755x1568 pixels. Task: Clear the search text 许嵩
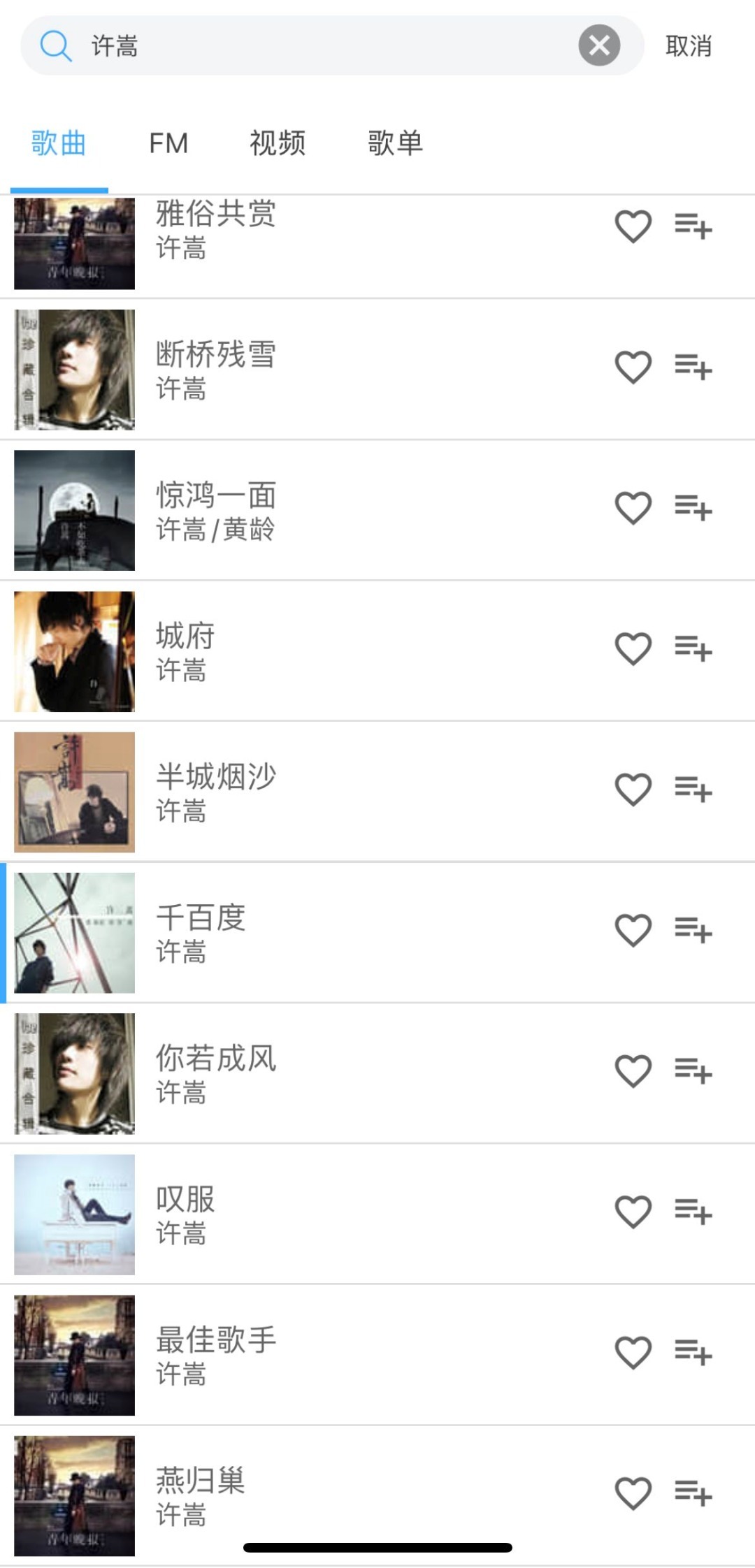[599, 45]
